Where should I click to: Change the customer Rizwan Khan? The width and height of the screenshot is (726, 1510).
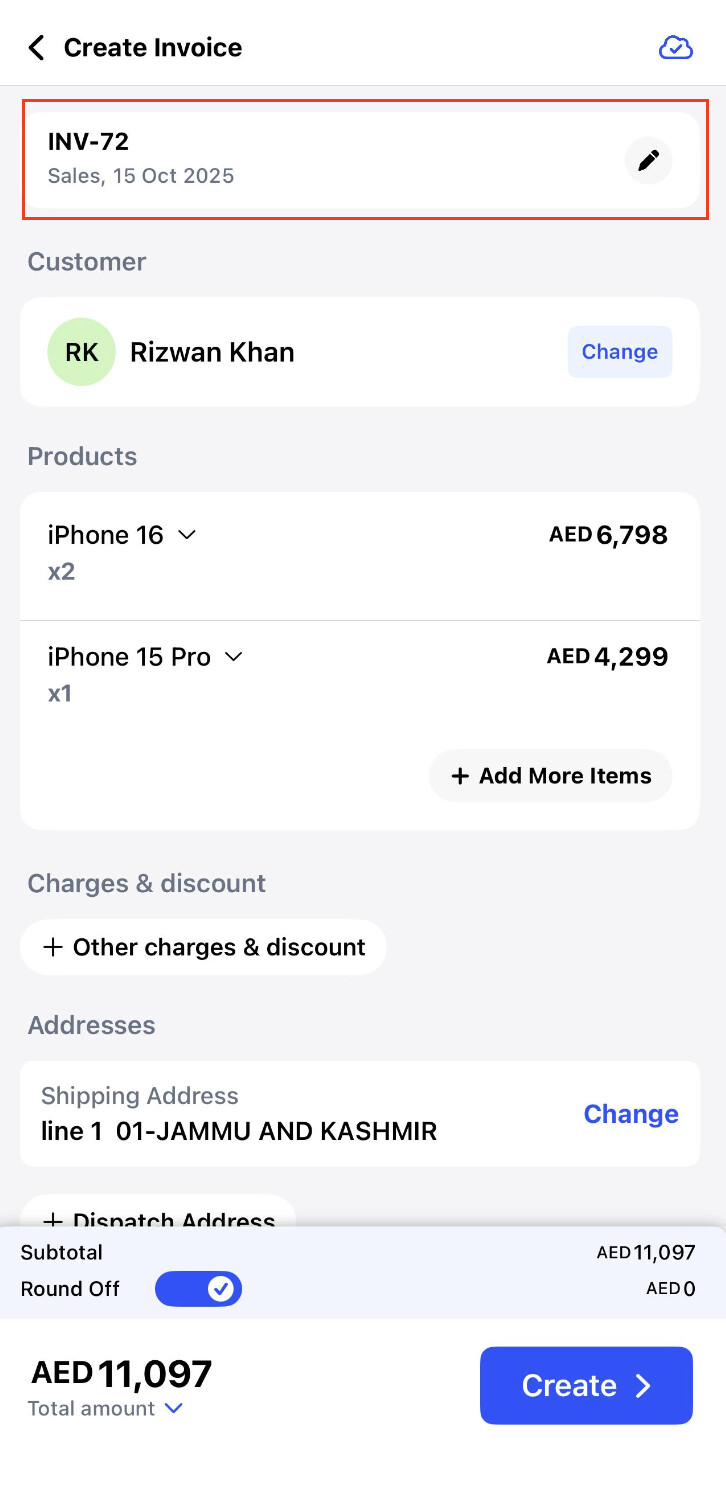[619, 352]
